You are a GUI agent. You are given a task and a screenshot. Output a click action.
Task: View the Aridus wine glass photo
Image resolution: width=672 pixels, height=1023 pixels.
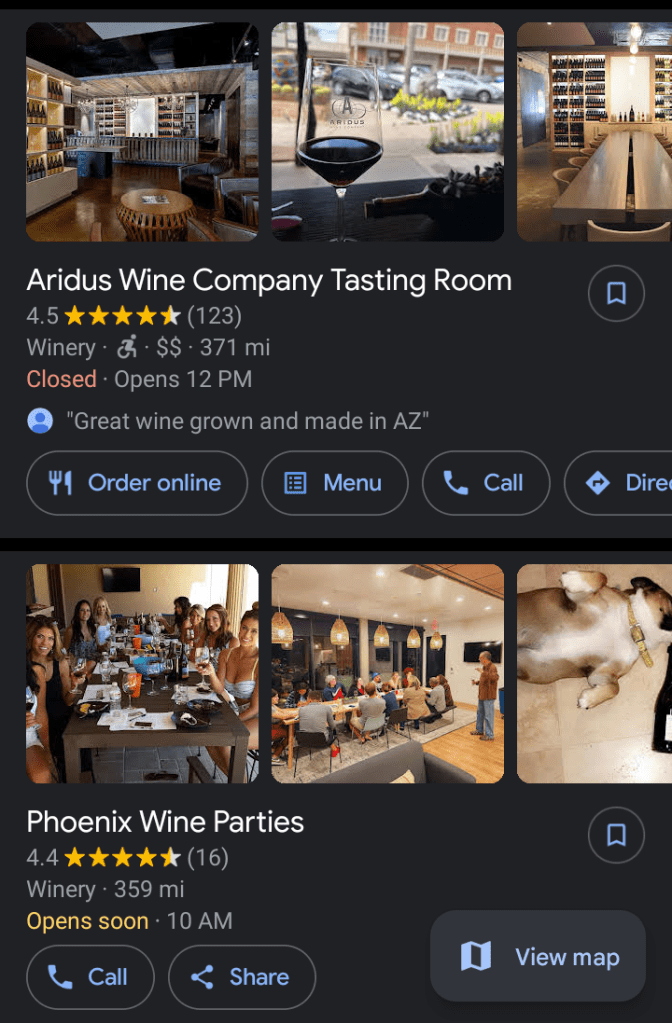(387, 132)
